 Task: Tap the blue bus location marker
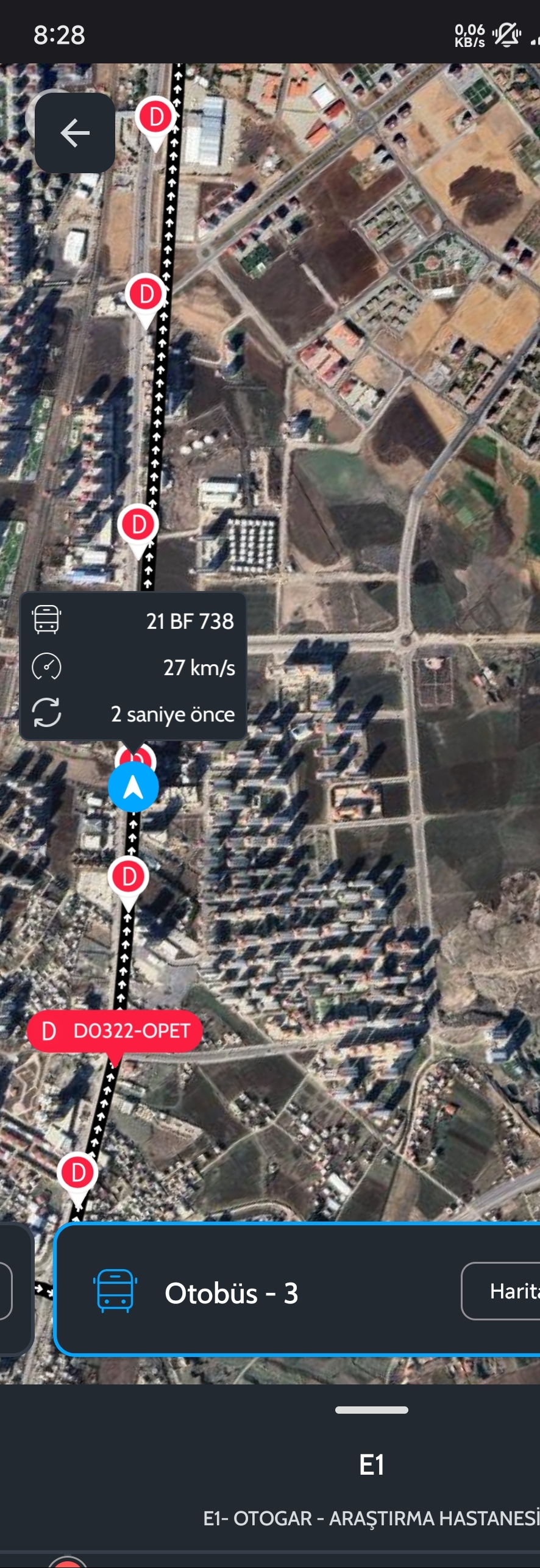[x=133, y=787]
